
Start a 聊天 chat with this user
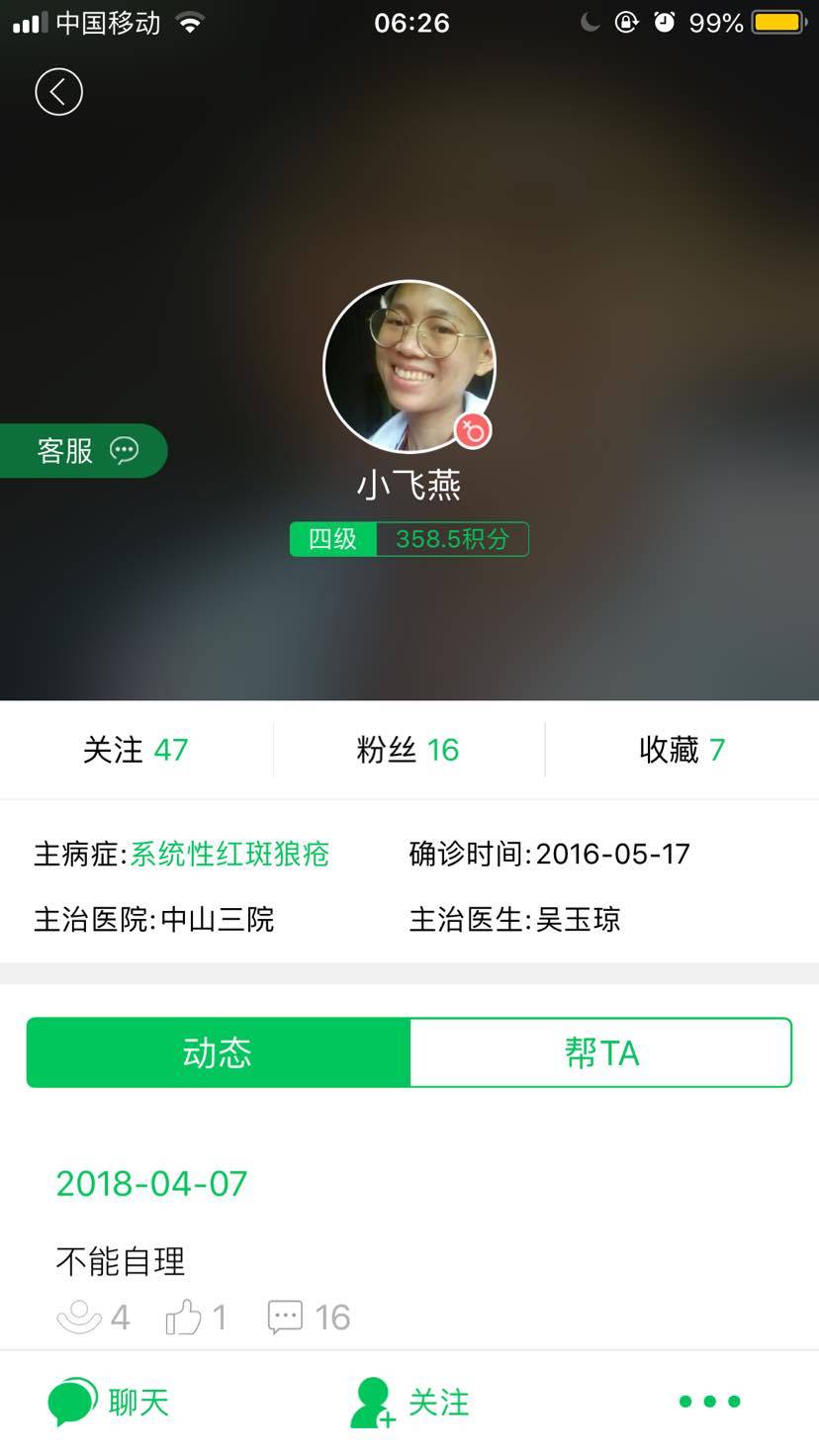109,1402
